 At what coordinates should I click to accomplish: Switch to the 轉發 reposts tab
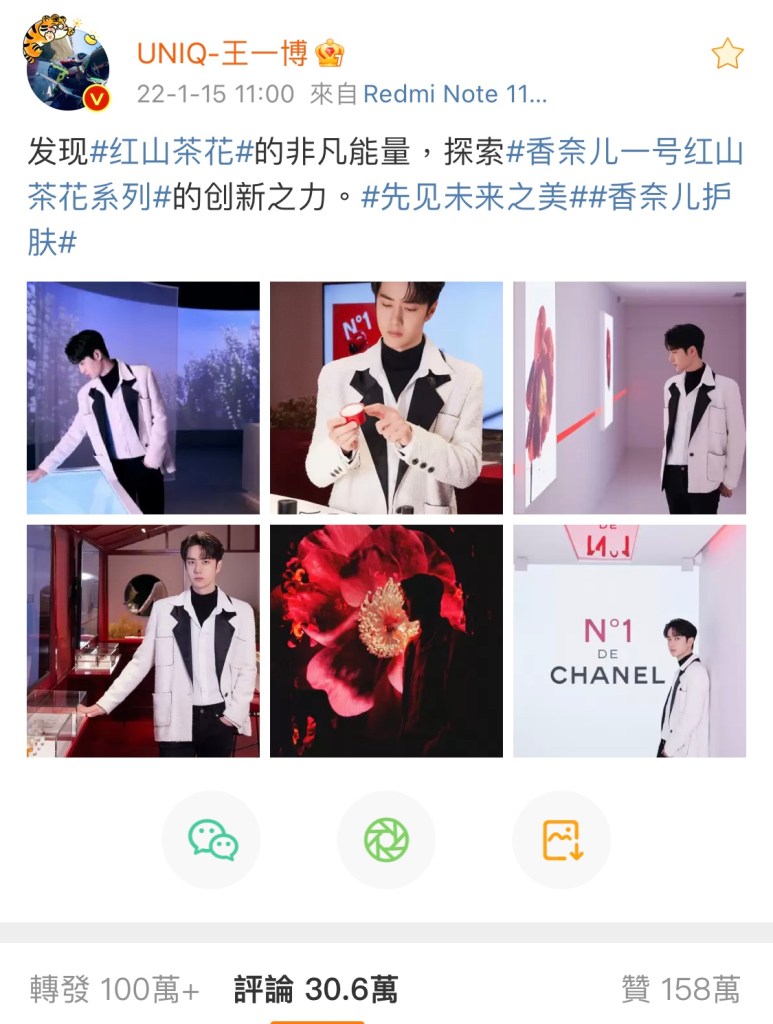coord(114,990)
